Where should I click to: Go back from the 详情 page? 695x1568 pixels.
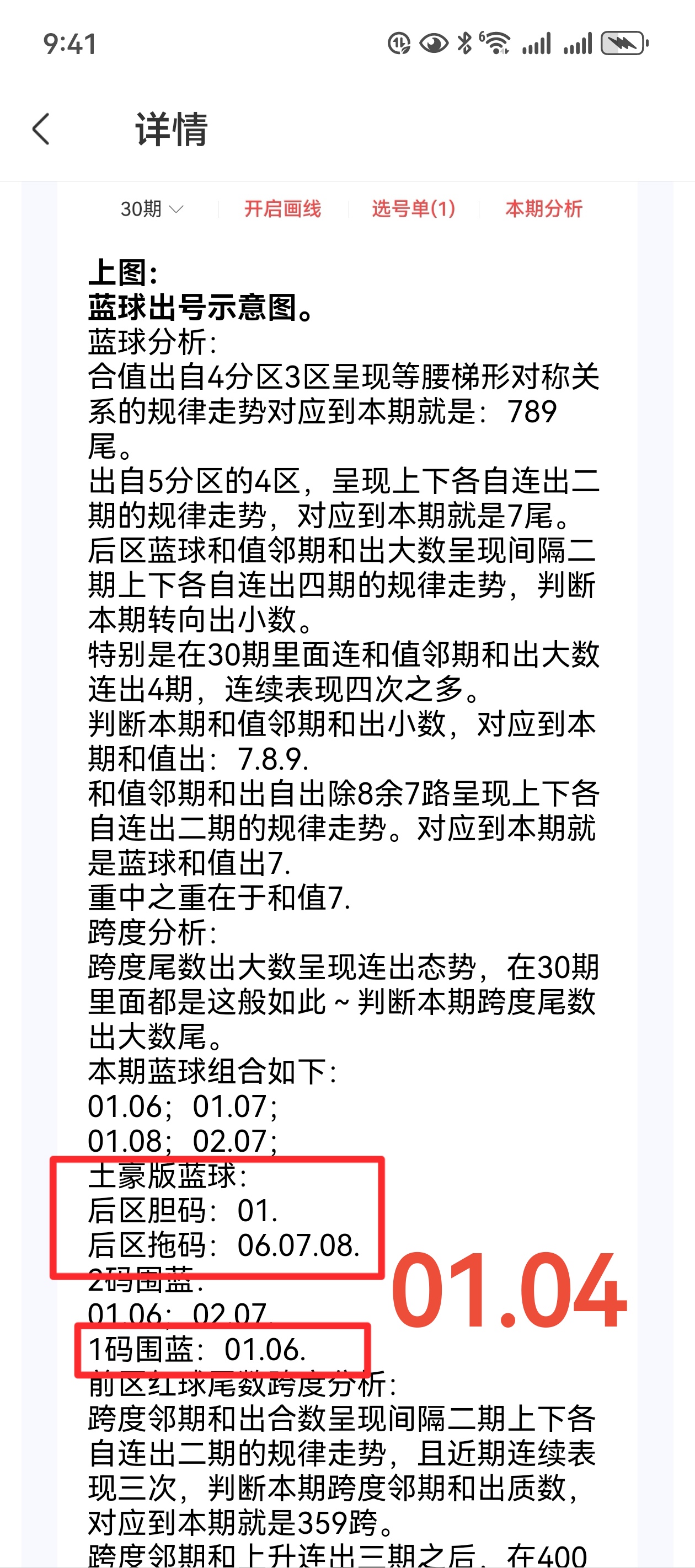pos(41,129)
